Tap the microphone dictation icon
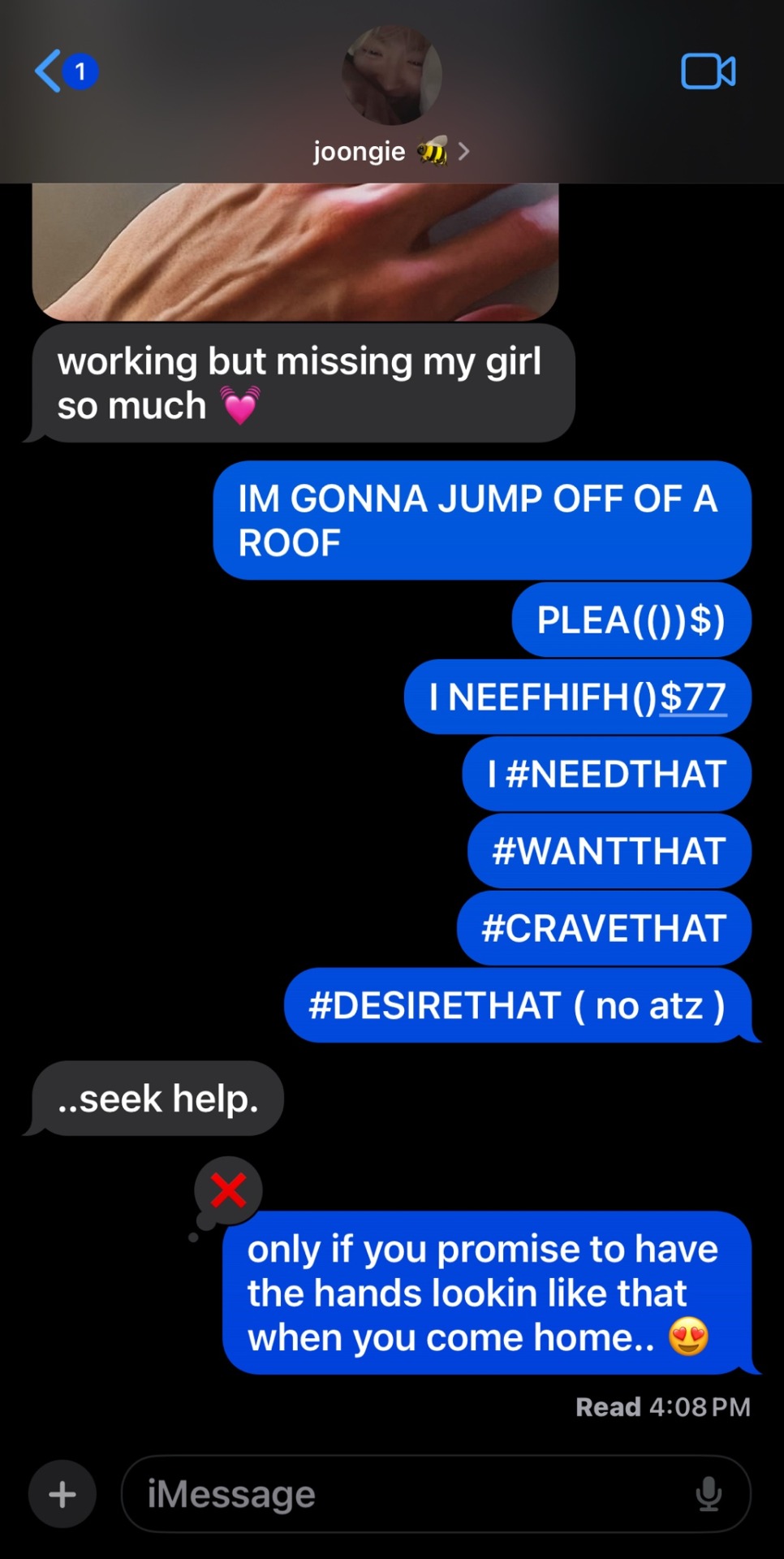This screenshot has height=1559, width=784. tap(709, 1494)
